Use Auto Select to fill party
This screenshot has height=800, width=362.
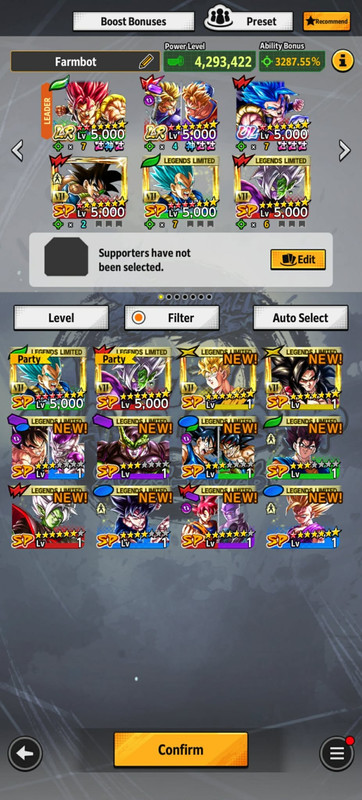301,318
